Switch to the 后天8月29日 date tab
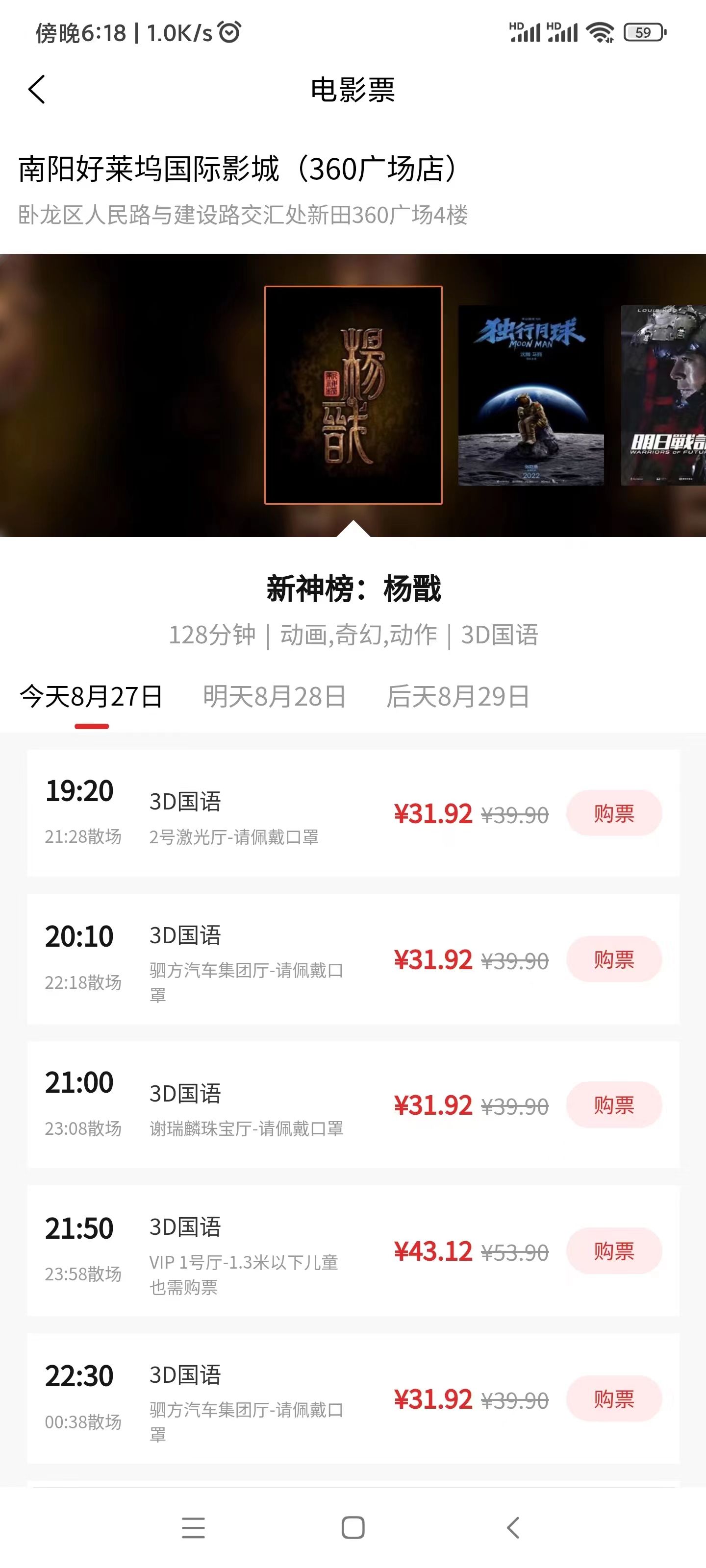 (x=457, y=696)
